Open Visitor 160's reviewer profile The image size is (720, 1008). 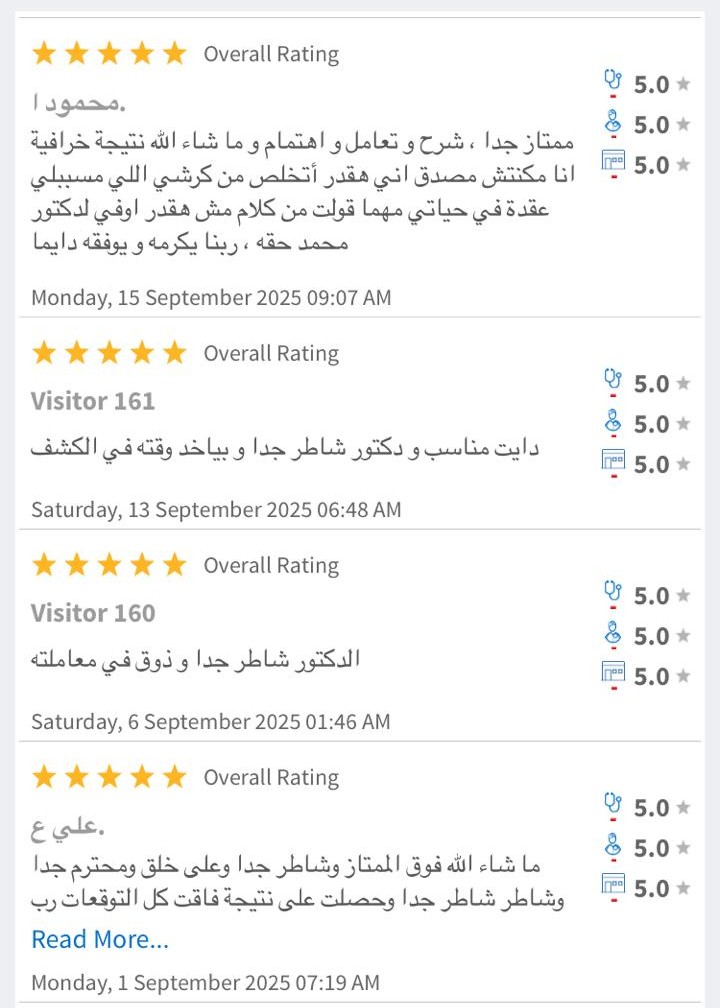(x=92, y=611)
